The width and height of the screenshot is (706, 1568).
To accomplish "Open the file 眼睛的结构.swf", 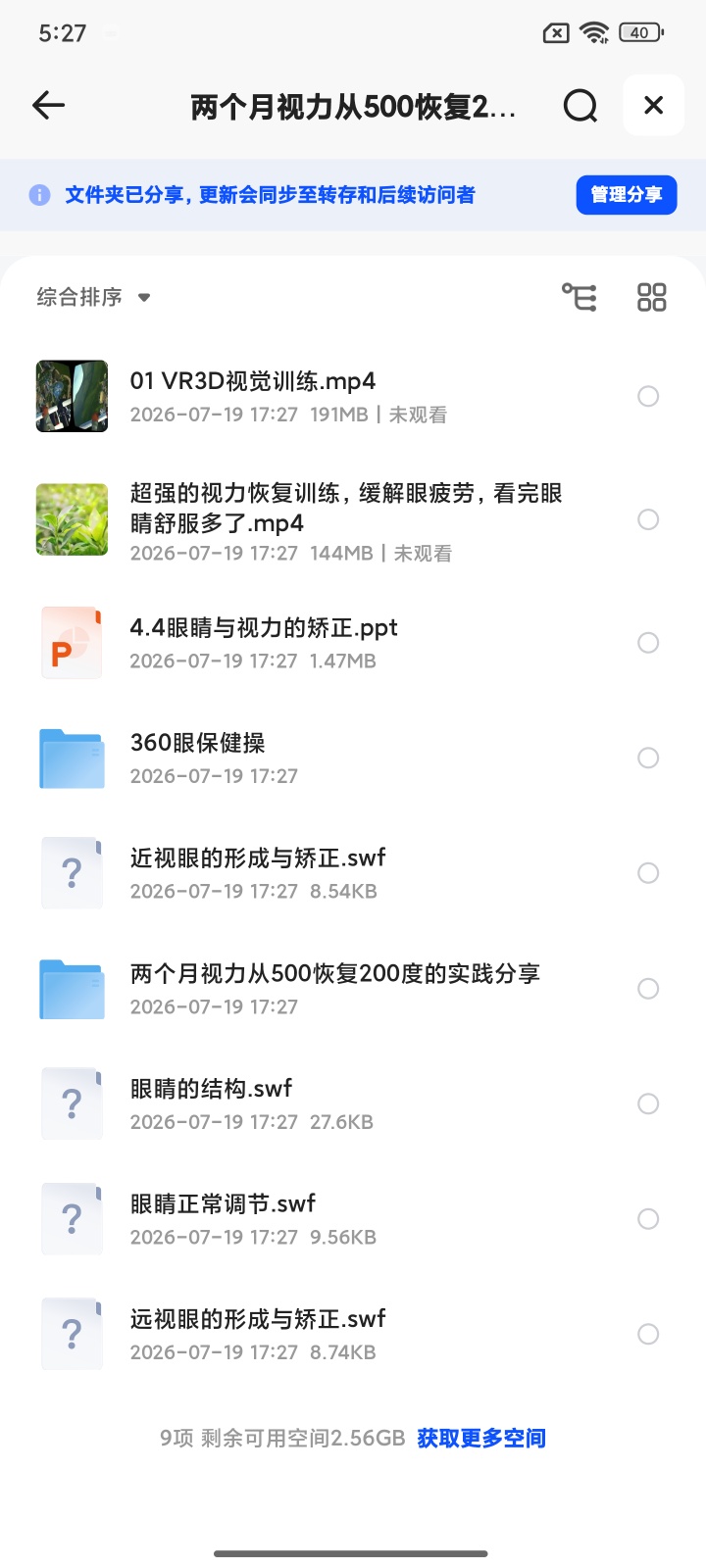I will point(333,1103).
